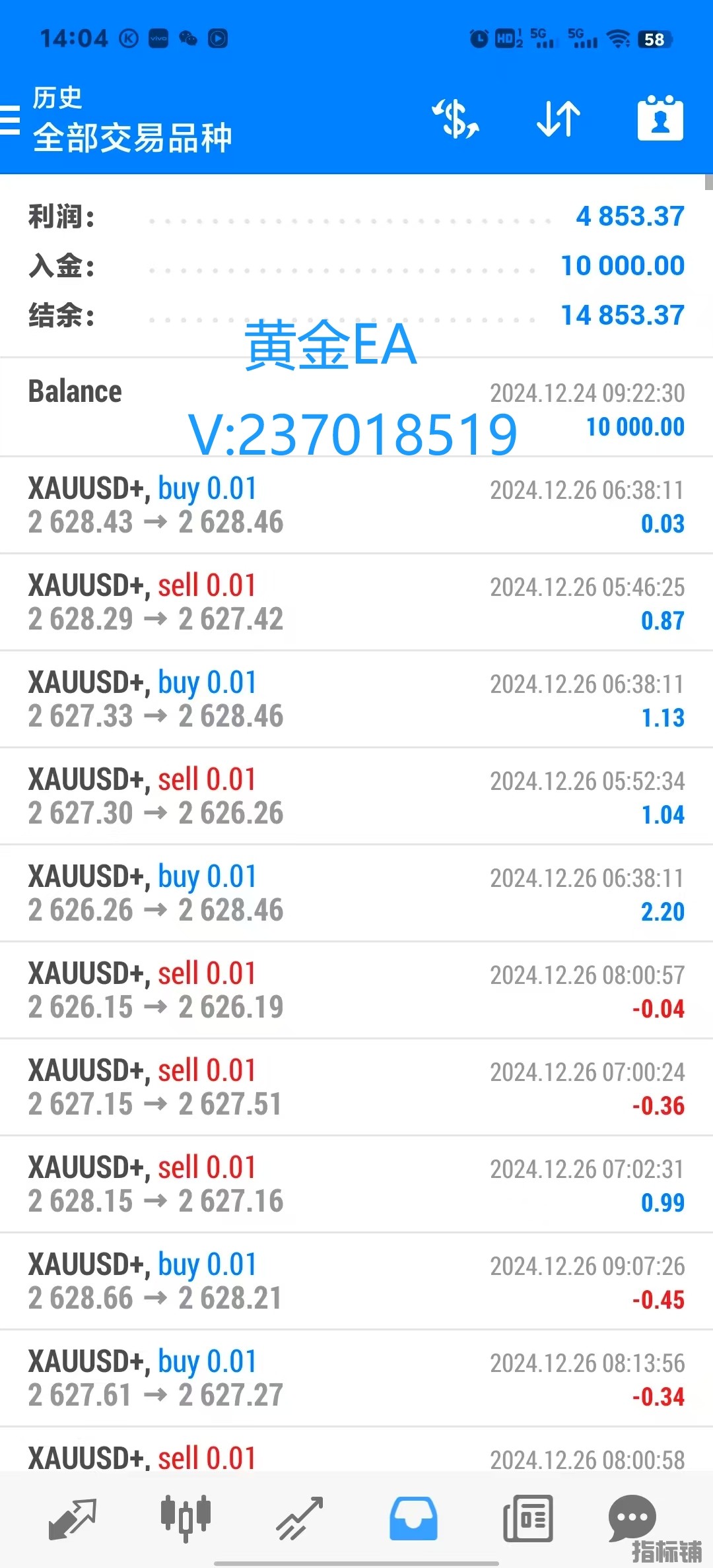Switch to the News tab
The height and width of the screenshot is (1568, 713).
coord(527,1518)
